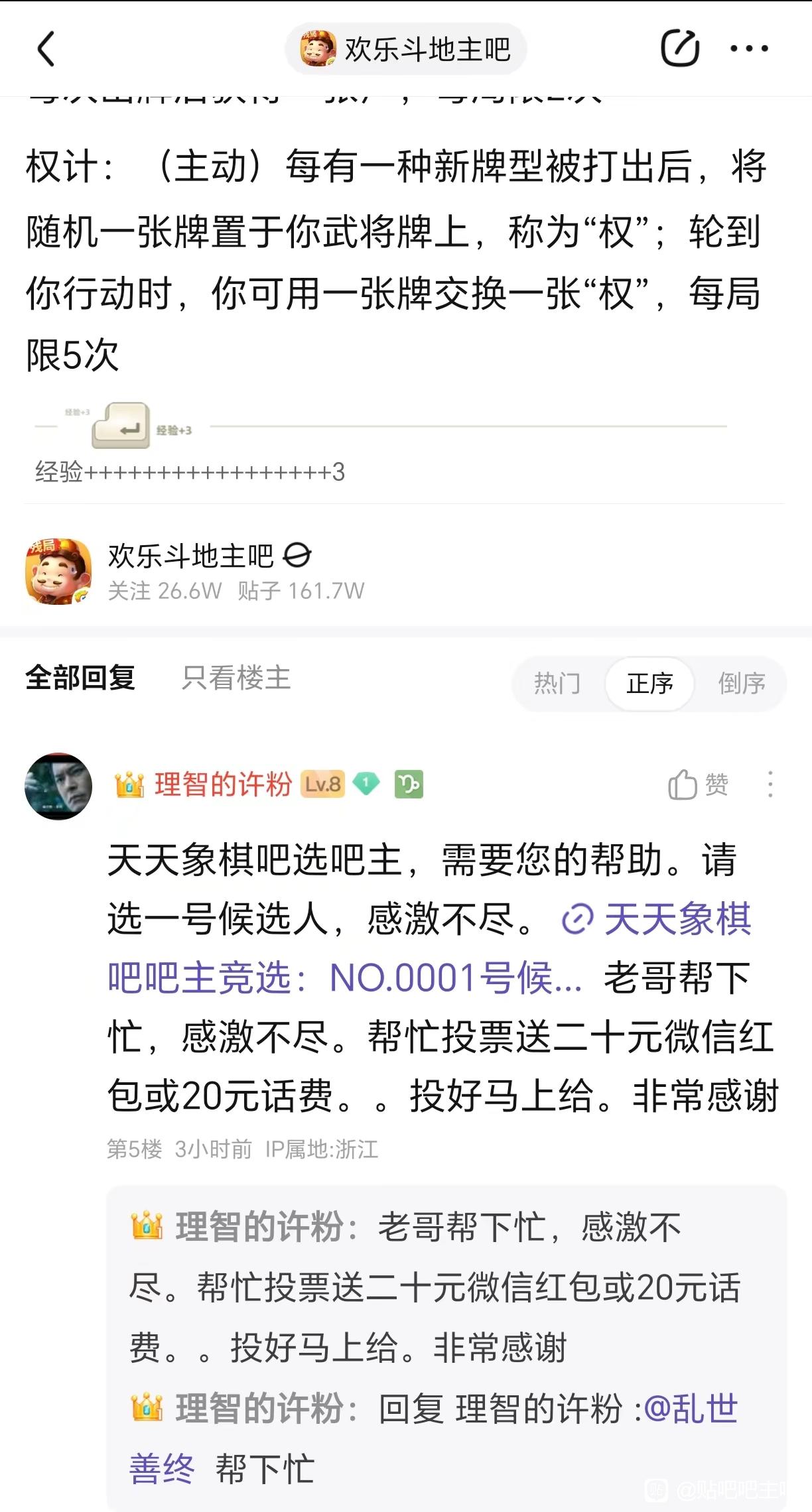Sort replies by 热门
This screenshot has height=1512, width=812.
(x=557, y=683)
